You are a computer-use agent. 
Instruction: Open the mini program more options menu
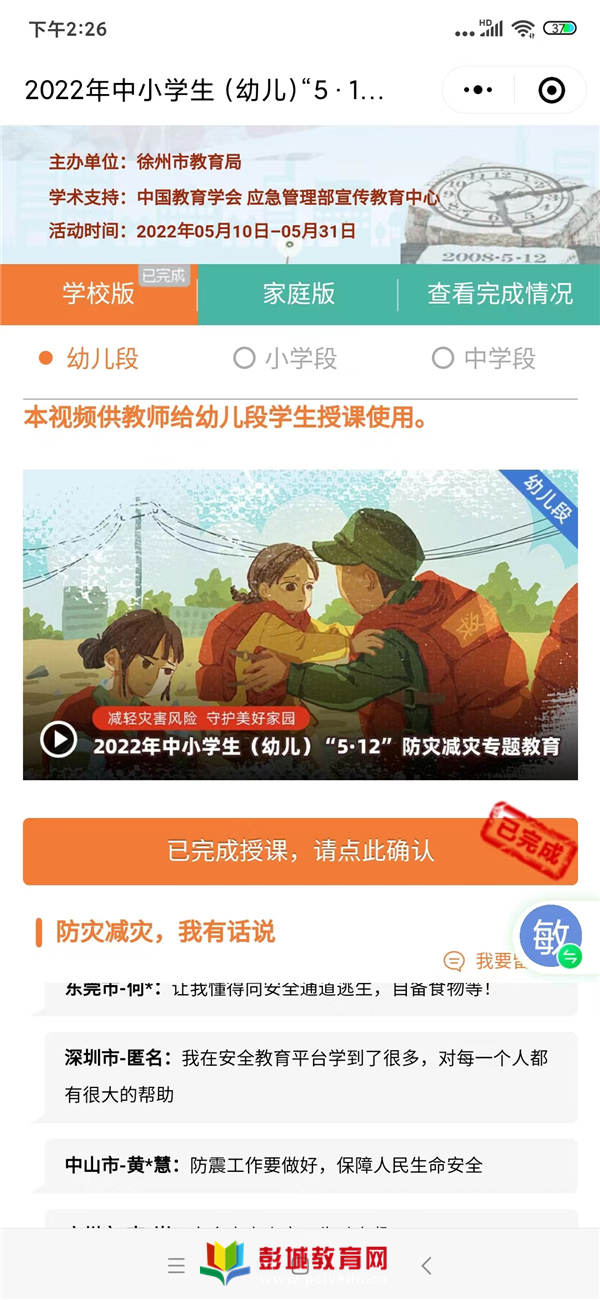(478, 91)
